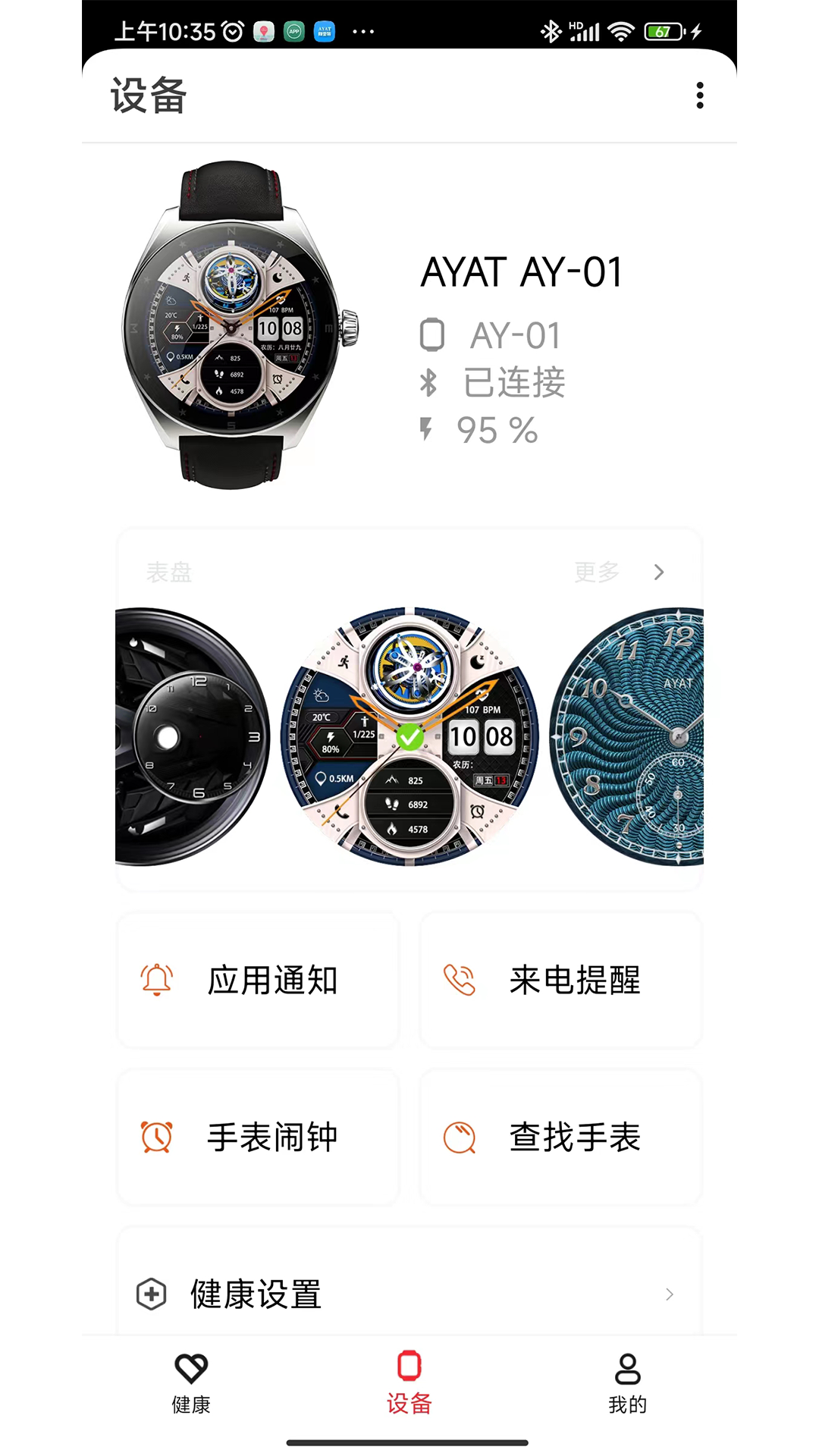This screenshot has height=1456, width=819.
Task: Expand 更多 to see all watch faces
Action: (618, 573)
